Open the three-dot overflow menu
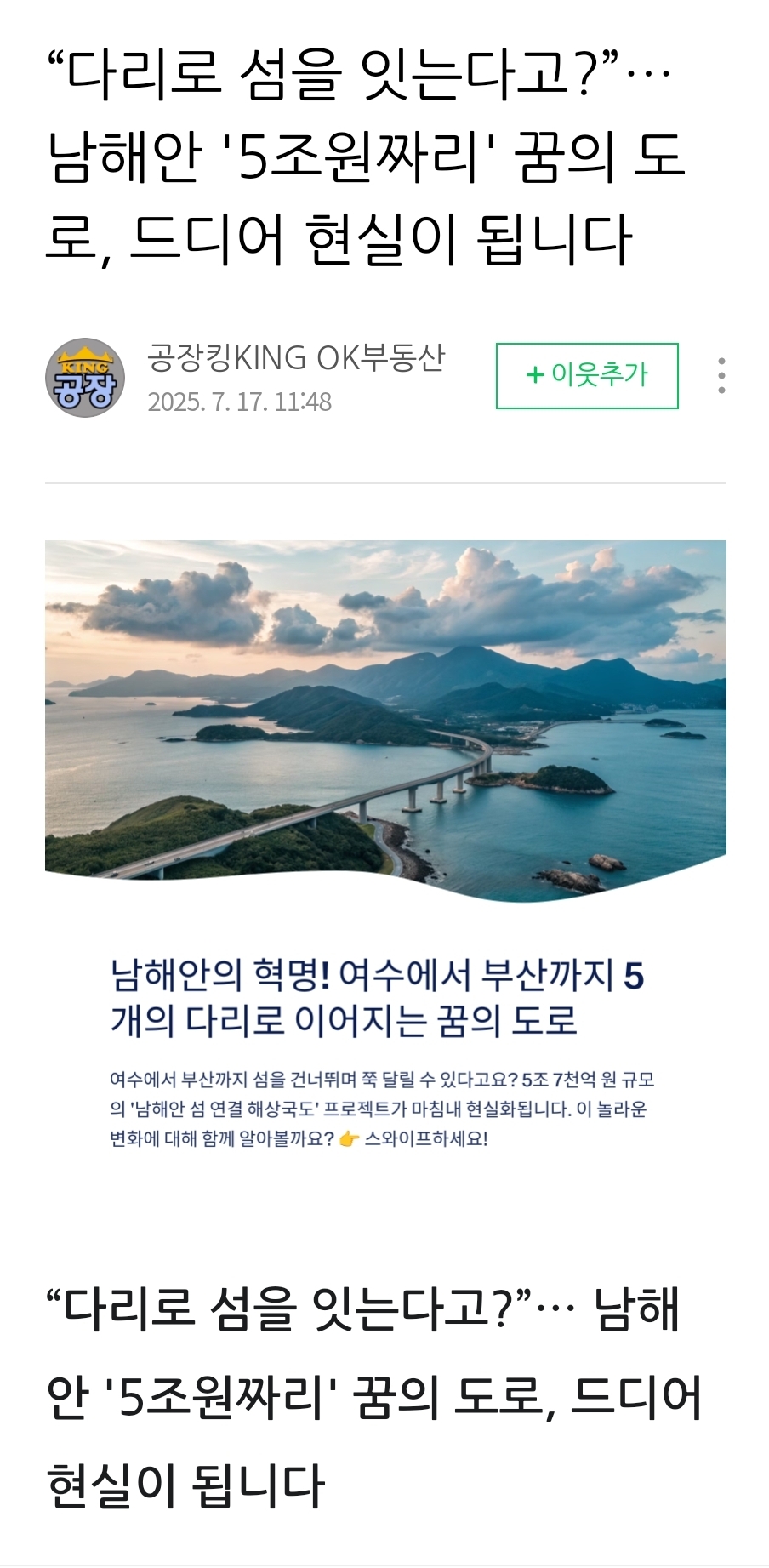The width and height of the screenshot is (769, 1568). click(x=721, y=375)
